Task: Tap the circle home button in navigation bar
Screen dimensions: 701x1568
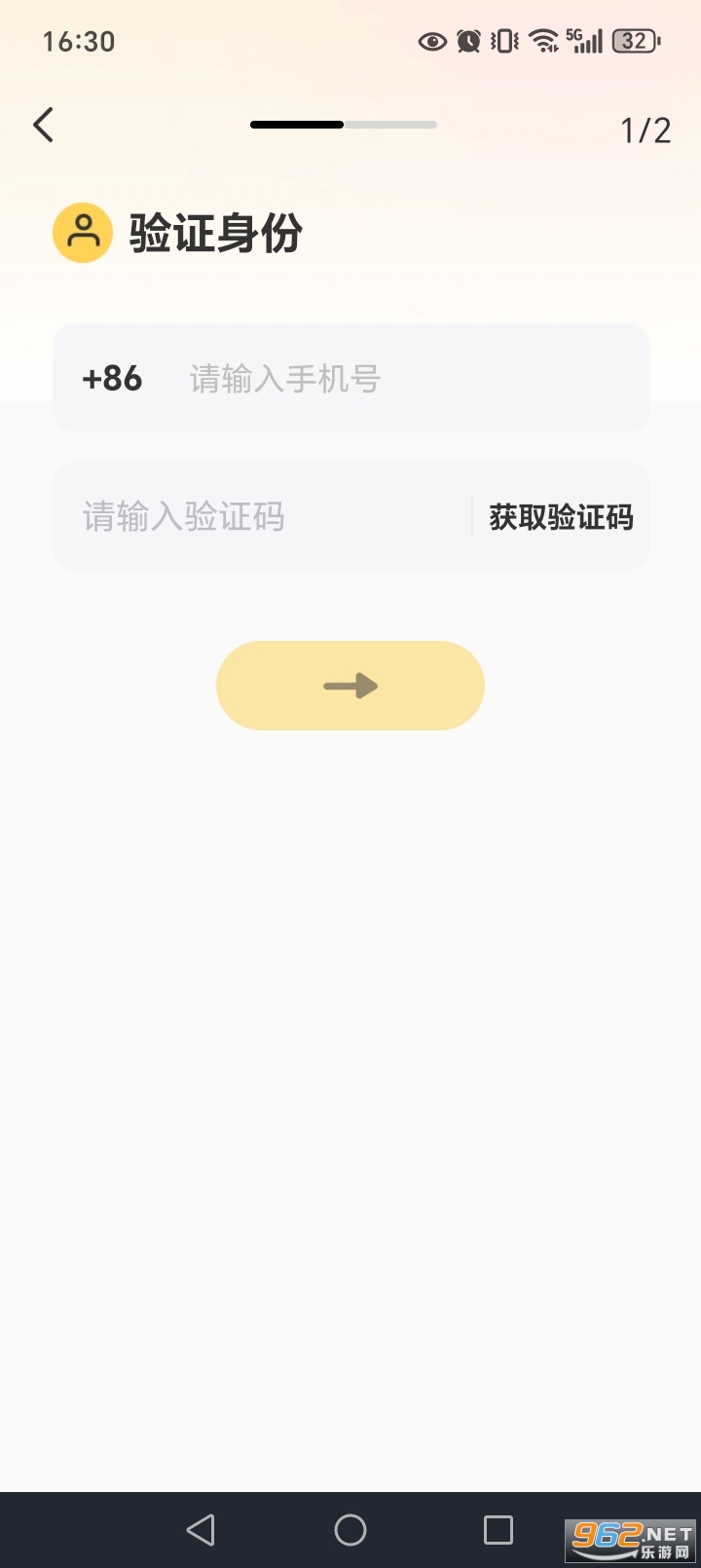Action: tap(350, 1529)
